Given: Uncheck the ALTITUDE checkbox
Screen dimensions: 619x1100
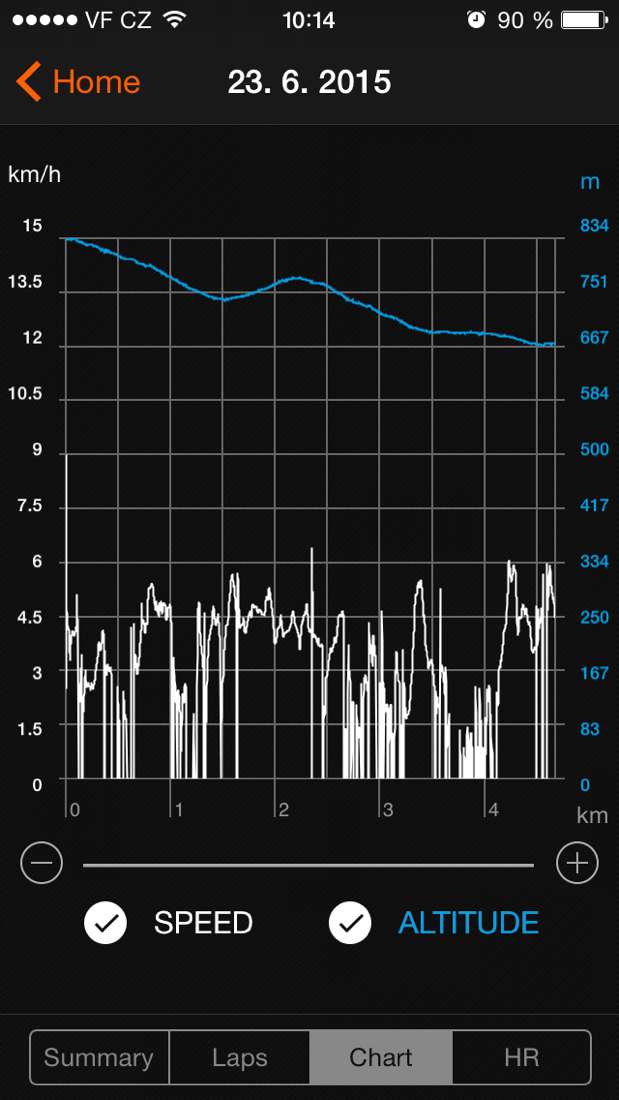Looking at the screenshot, I should click(x=350, y=923).
